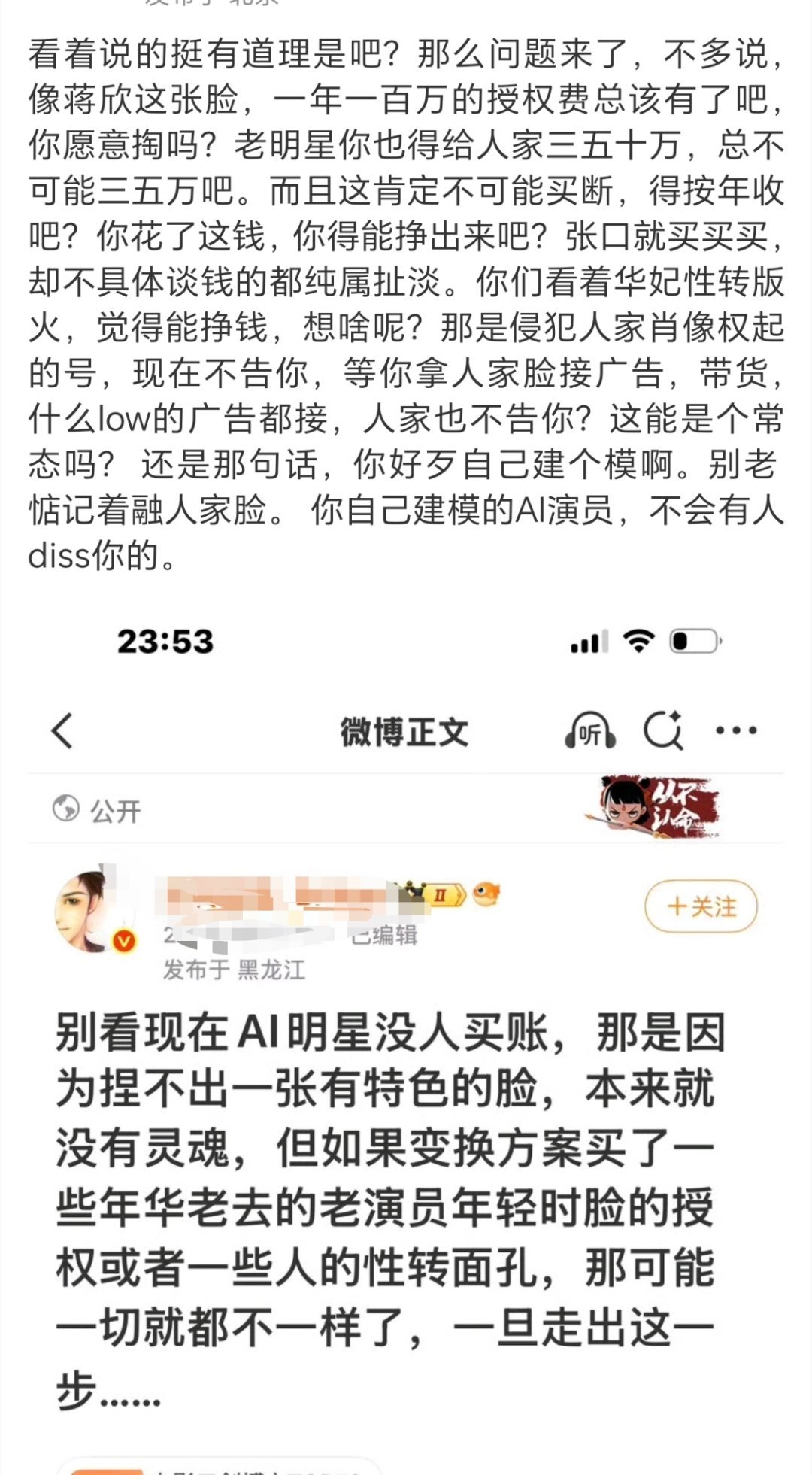Click the 已编辑 edited label
The height and width of the screenshot is (1475, 812).
click(x=385, y=935)
